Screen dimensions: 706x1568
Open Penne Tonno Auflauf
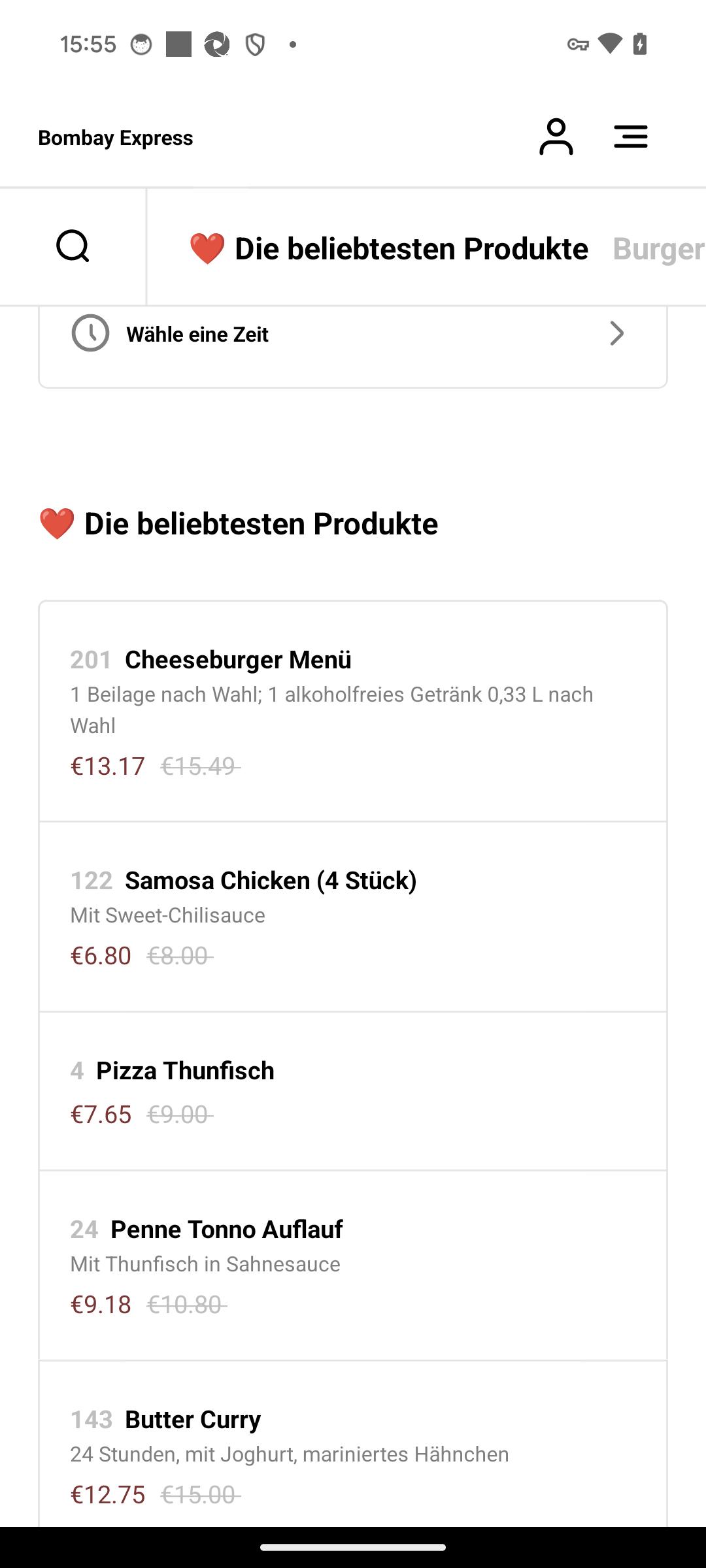click(353, 1266)
